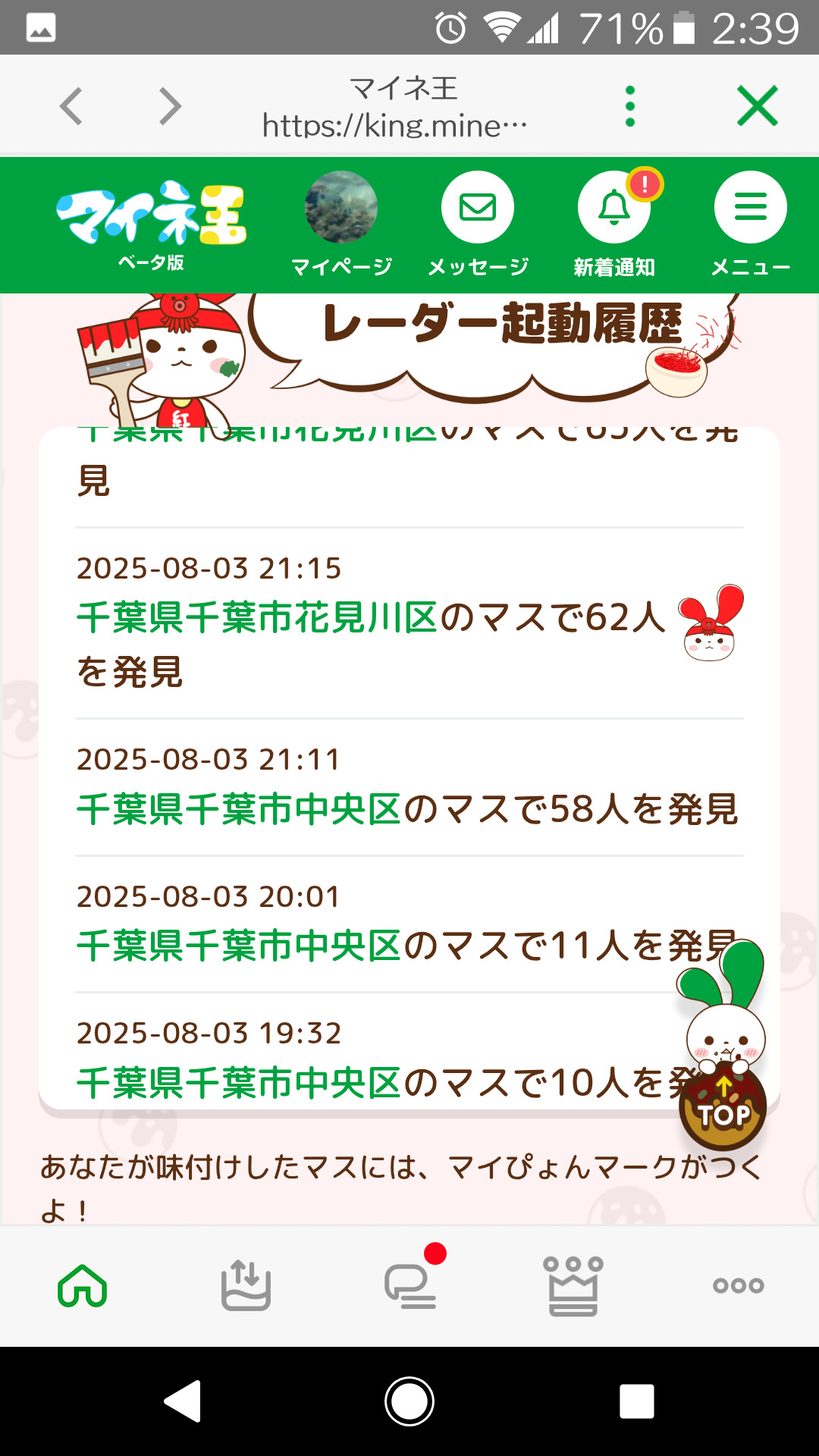819x1456 pixels.
Task: Jump to page TOP button
Action: tap(723, 1109)
